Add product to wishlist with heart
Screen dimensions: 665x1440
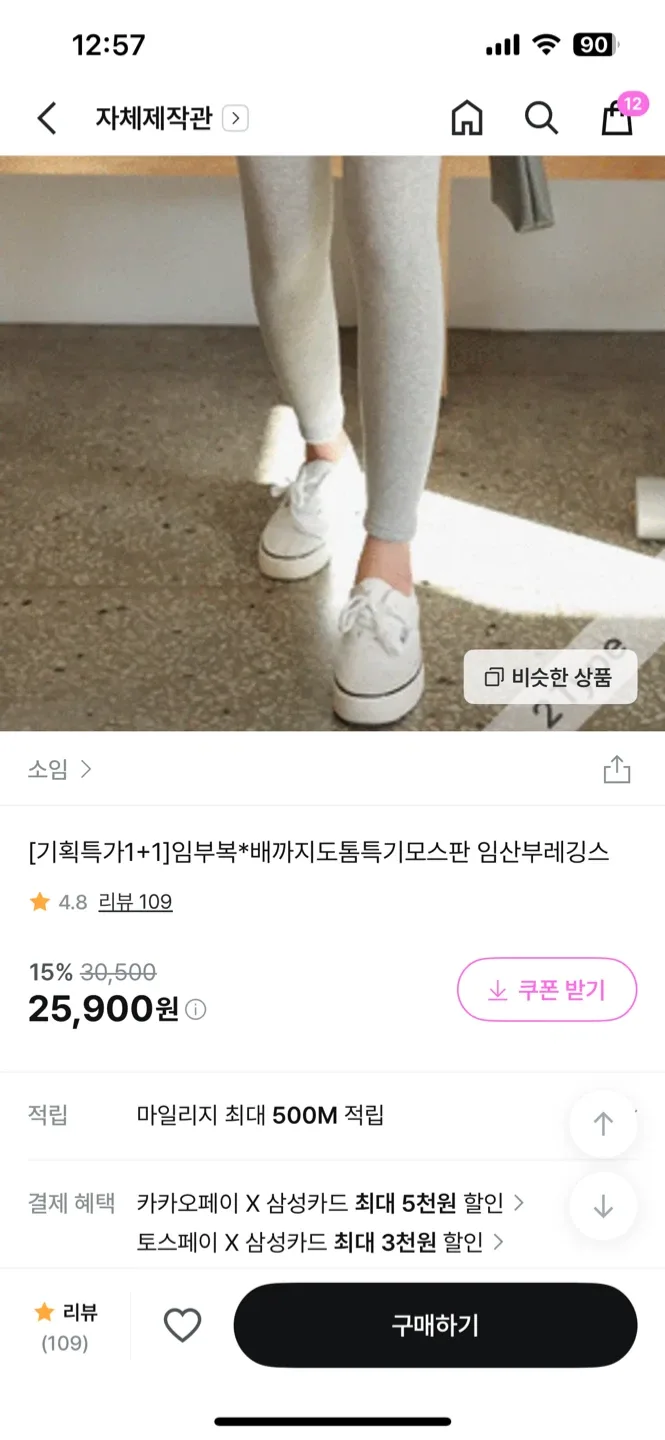(182, 1326)
